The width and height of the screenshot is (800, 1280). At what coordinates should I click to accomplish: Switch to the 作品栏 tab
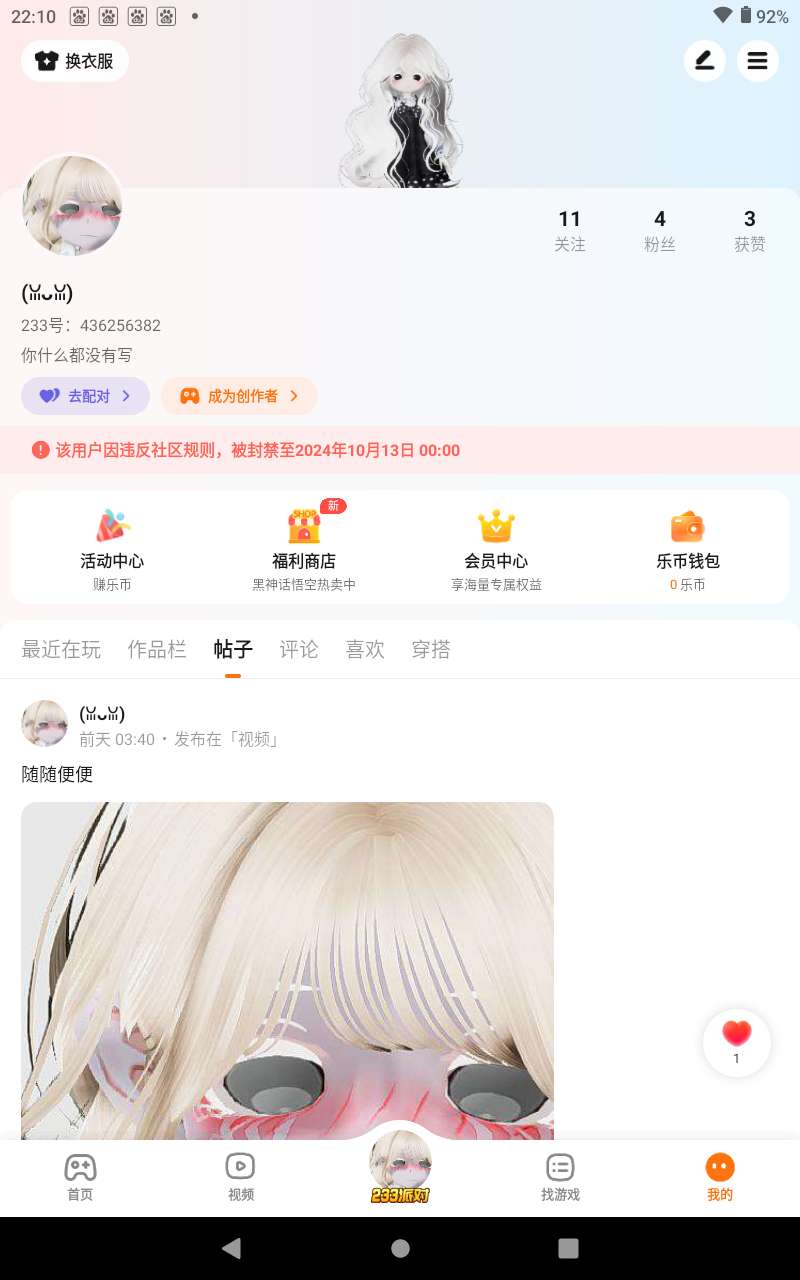(x=157, y=650)
